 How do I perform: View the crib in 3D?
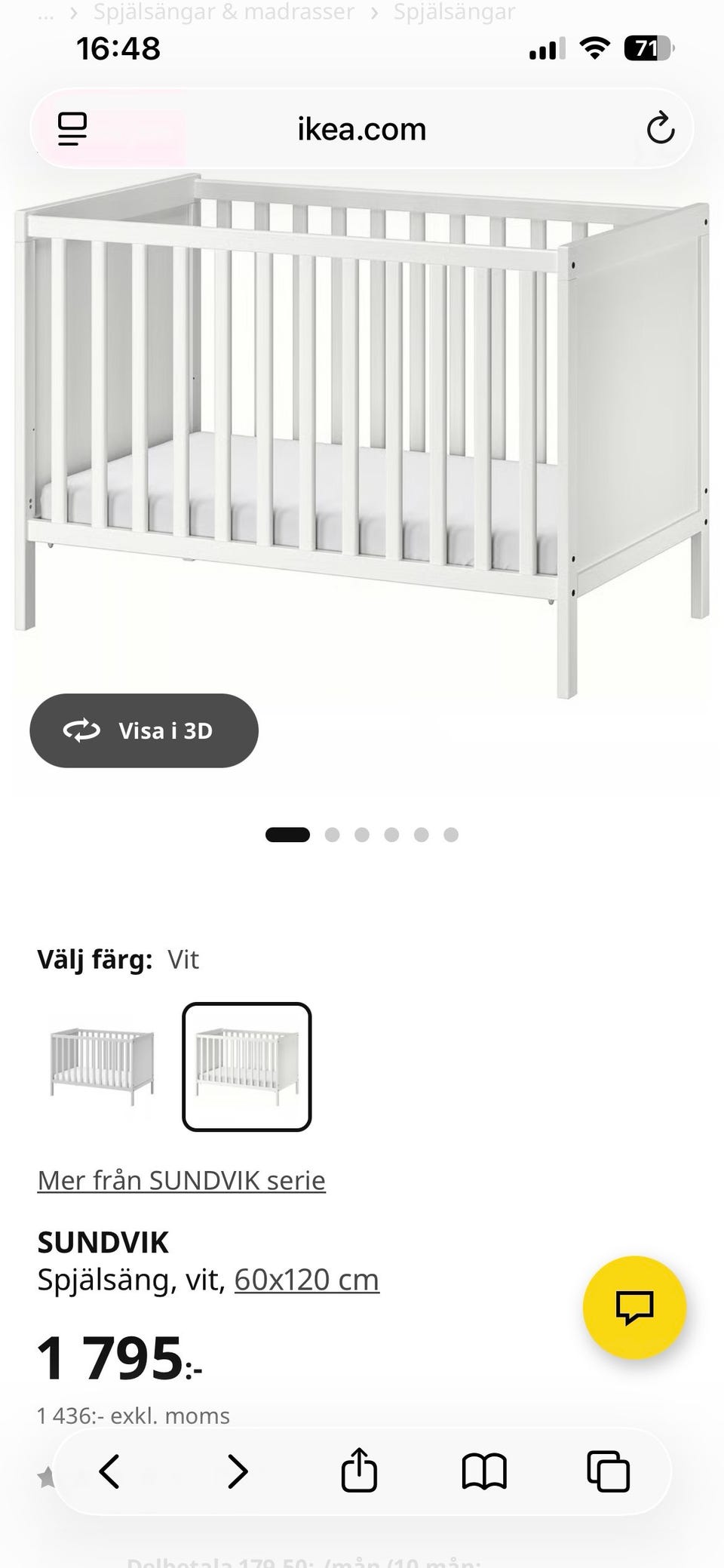[144, 730]
